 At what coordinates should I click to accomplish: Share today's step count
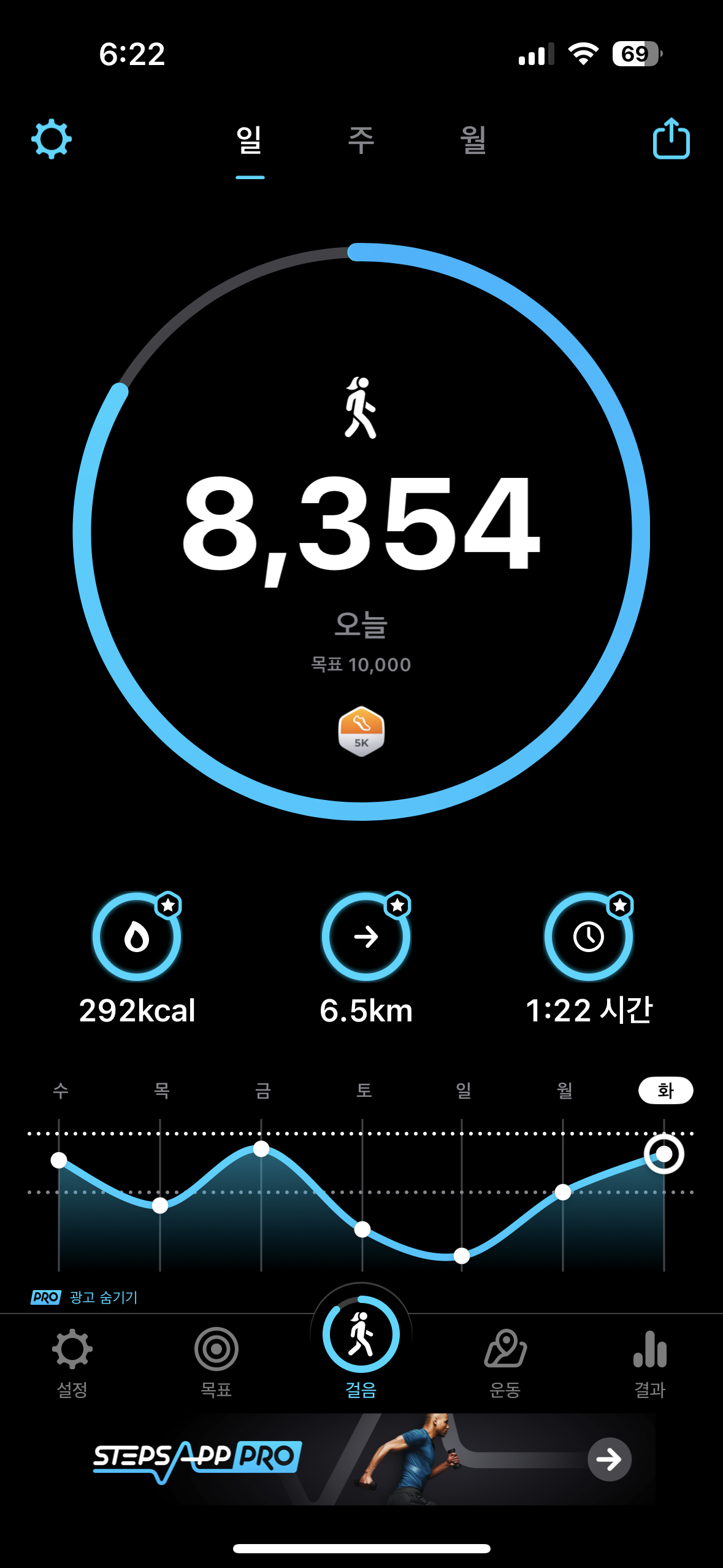point(671,139)
